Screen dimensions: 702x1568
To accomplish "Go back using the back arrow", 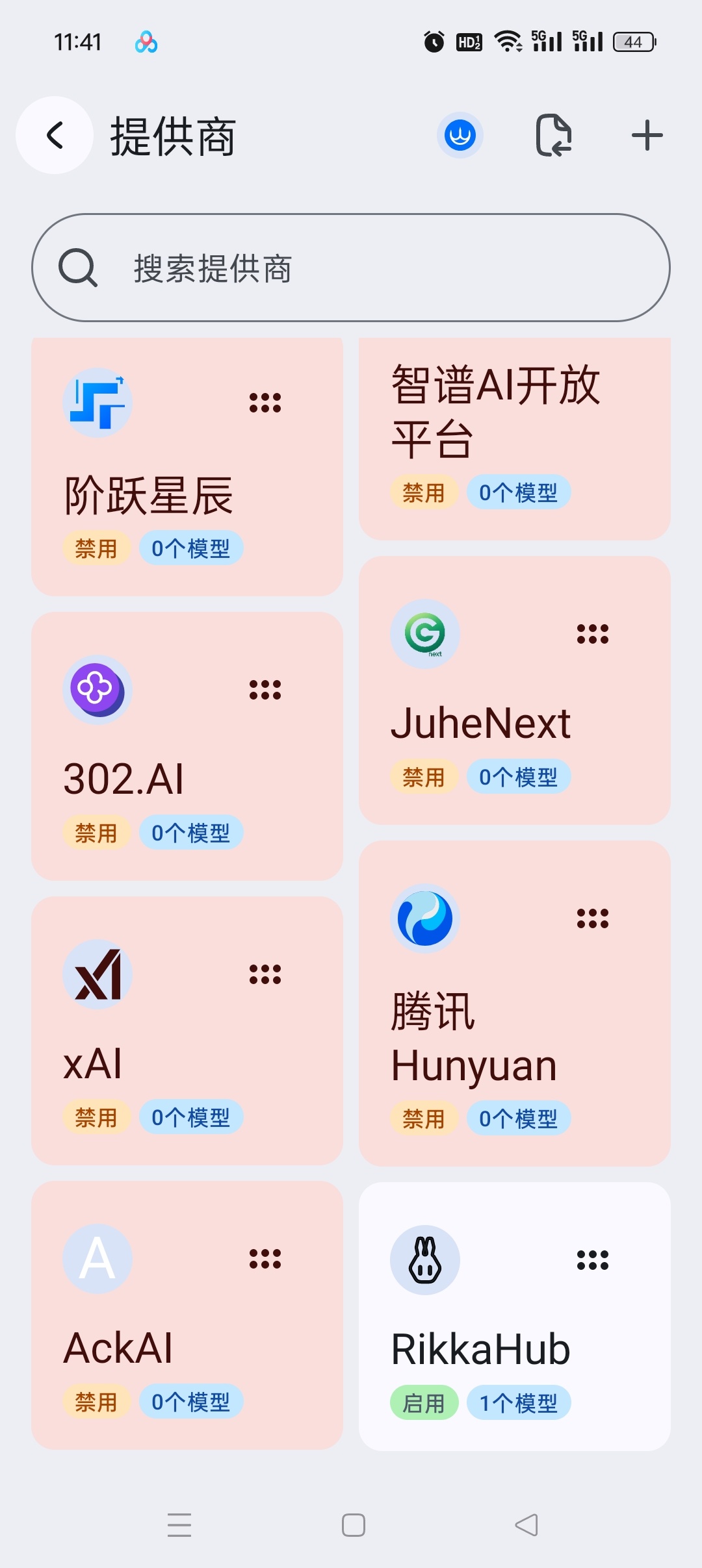I will (x=55, y=134).
